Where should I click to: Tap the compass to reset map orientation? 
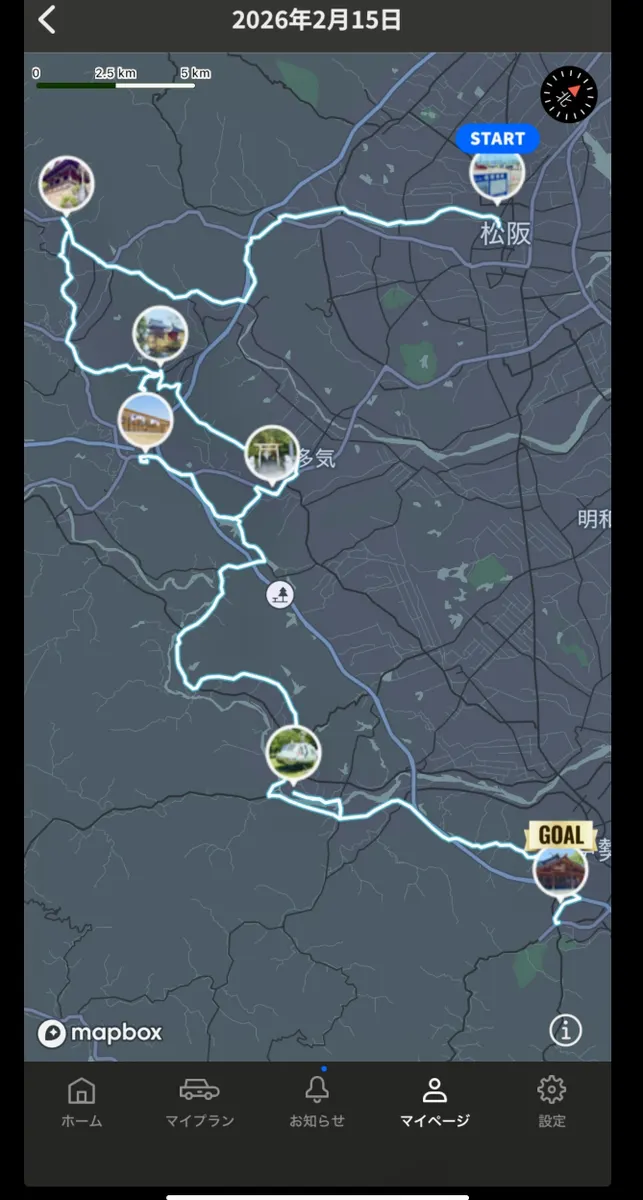(568, 95)
